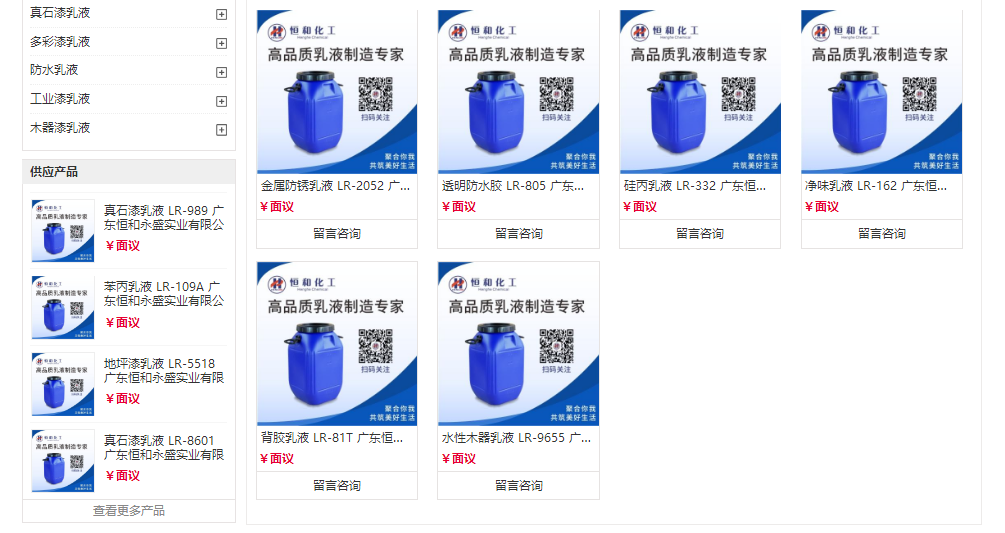
Task: Leave an inquiry for 净味乳液 LR-162
Action: click(x=881, y=233)
